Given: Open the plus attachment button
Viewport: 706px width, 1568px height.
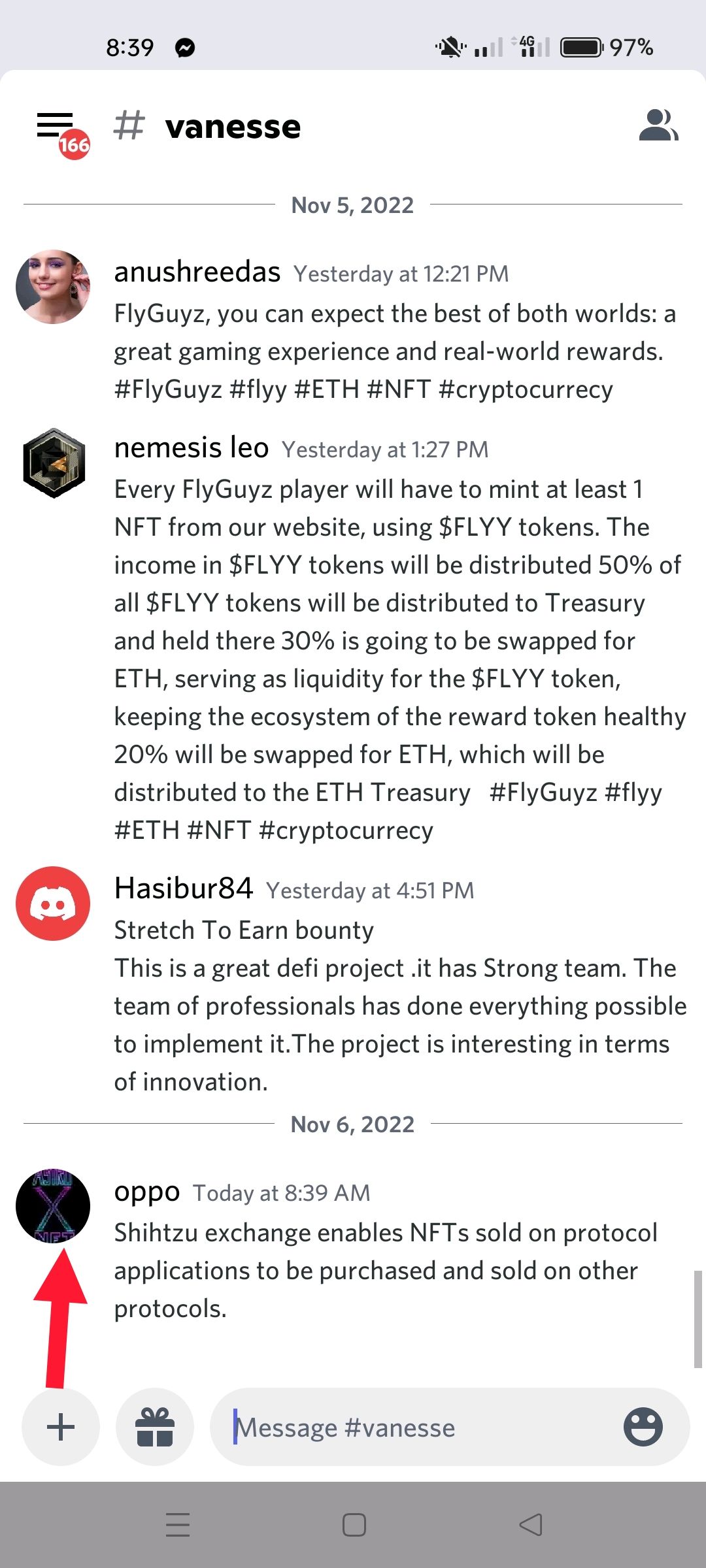Looking at the screenshot, I should click(x=61, y=1427).
